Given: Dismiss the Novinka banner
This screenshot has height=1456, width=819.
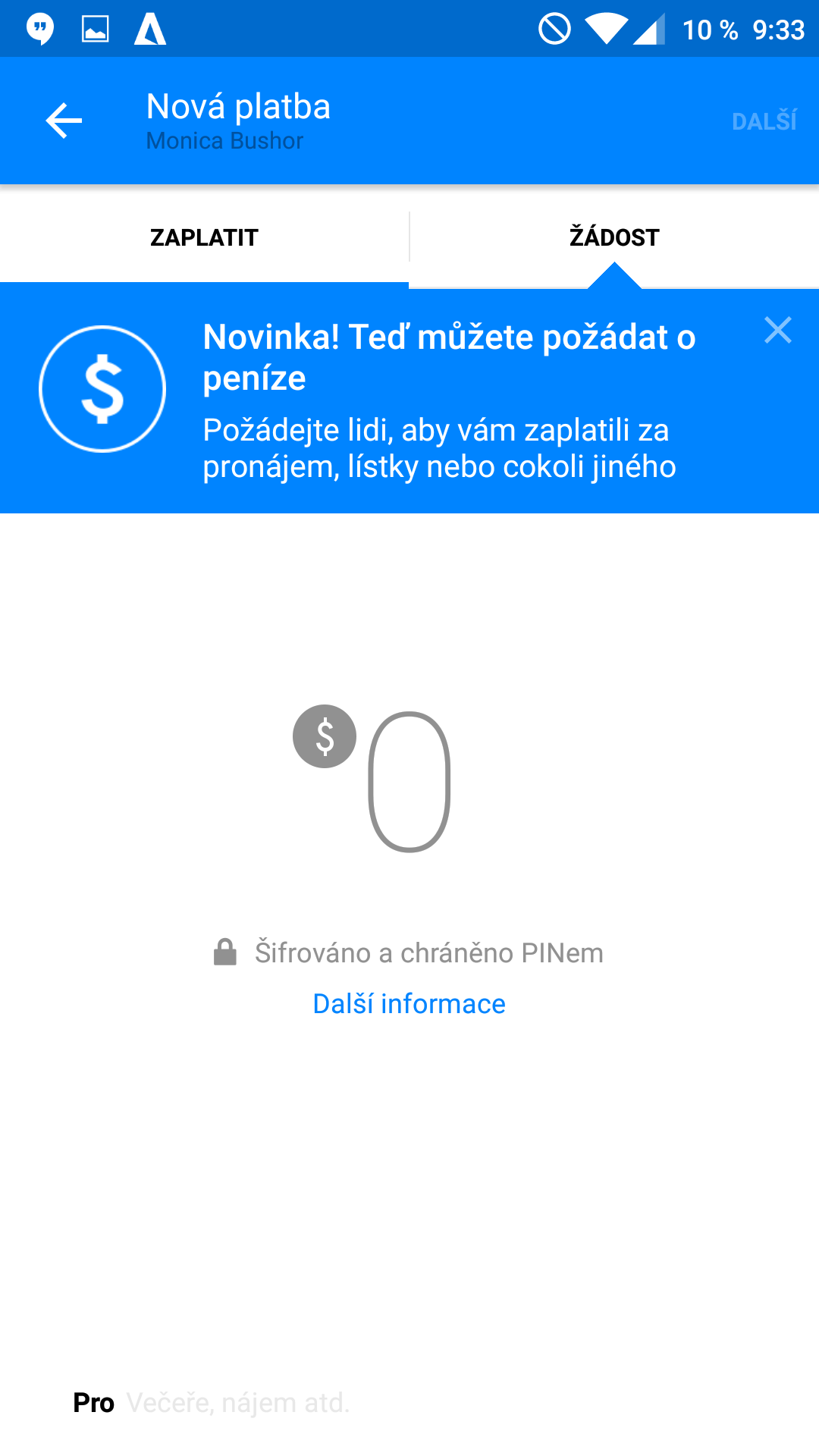Looking at the screenshot, I should coord(778,330).
